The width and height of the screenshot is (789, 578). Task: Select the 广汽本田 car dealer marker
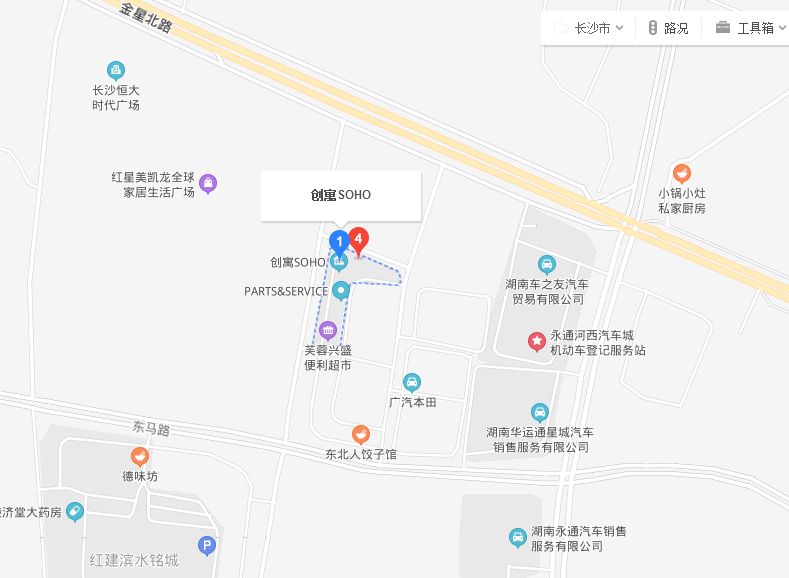tap(411, 382)
